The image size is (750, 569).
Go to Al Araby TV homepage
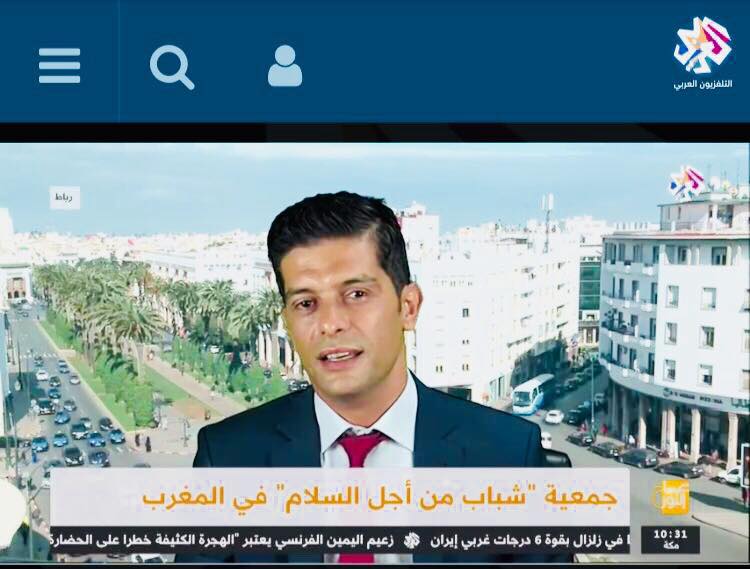(x=702, y=53)
